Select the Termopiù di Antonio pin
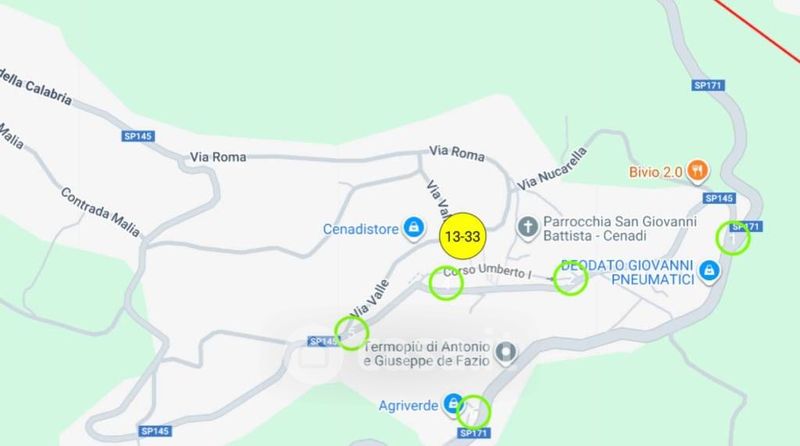Image resolution: width=800 pixels, height=446 pixels. pos(506,352)
